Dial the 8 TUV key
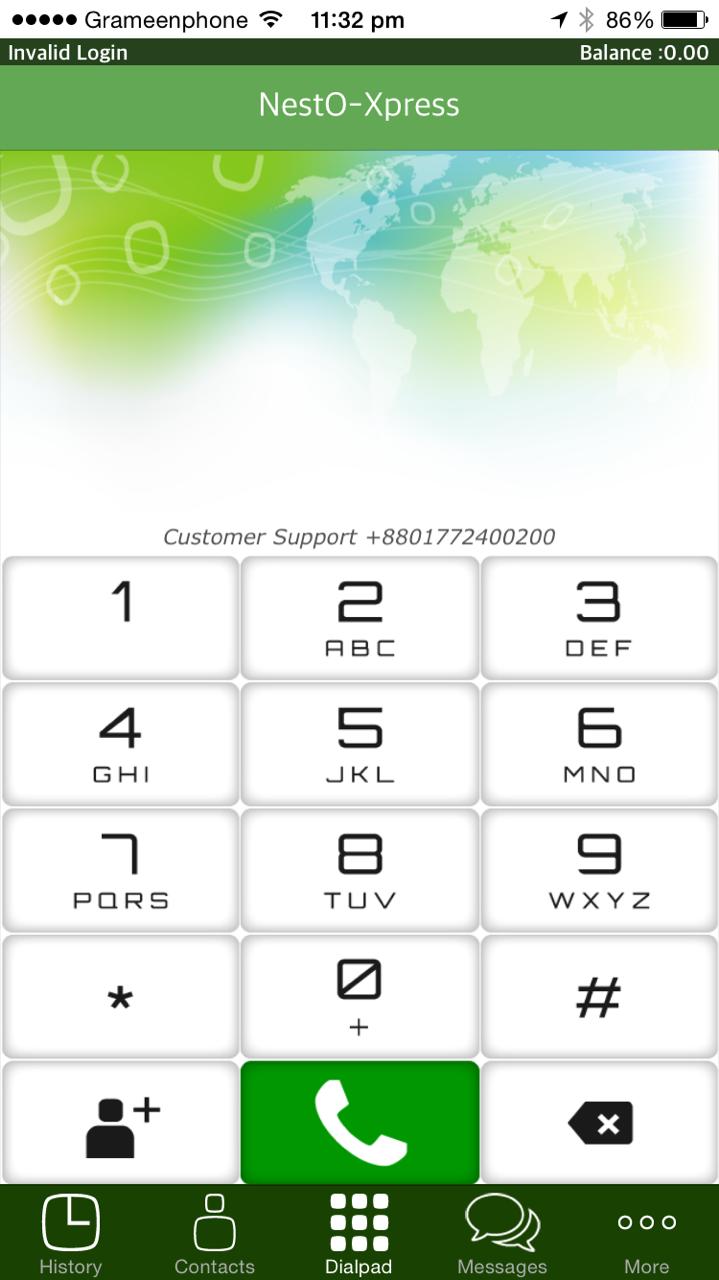The width and height of the screenshot is (719, 1280). click(360, 870)
